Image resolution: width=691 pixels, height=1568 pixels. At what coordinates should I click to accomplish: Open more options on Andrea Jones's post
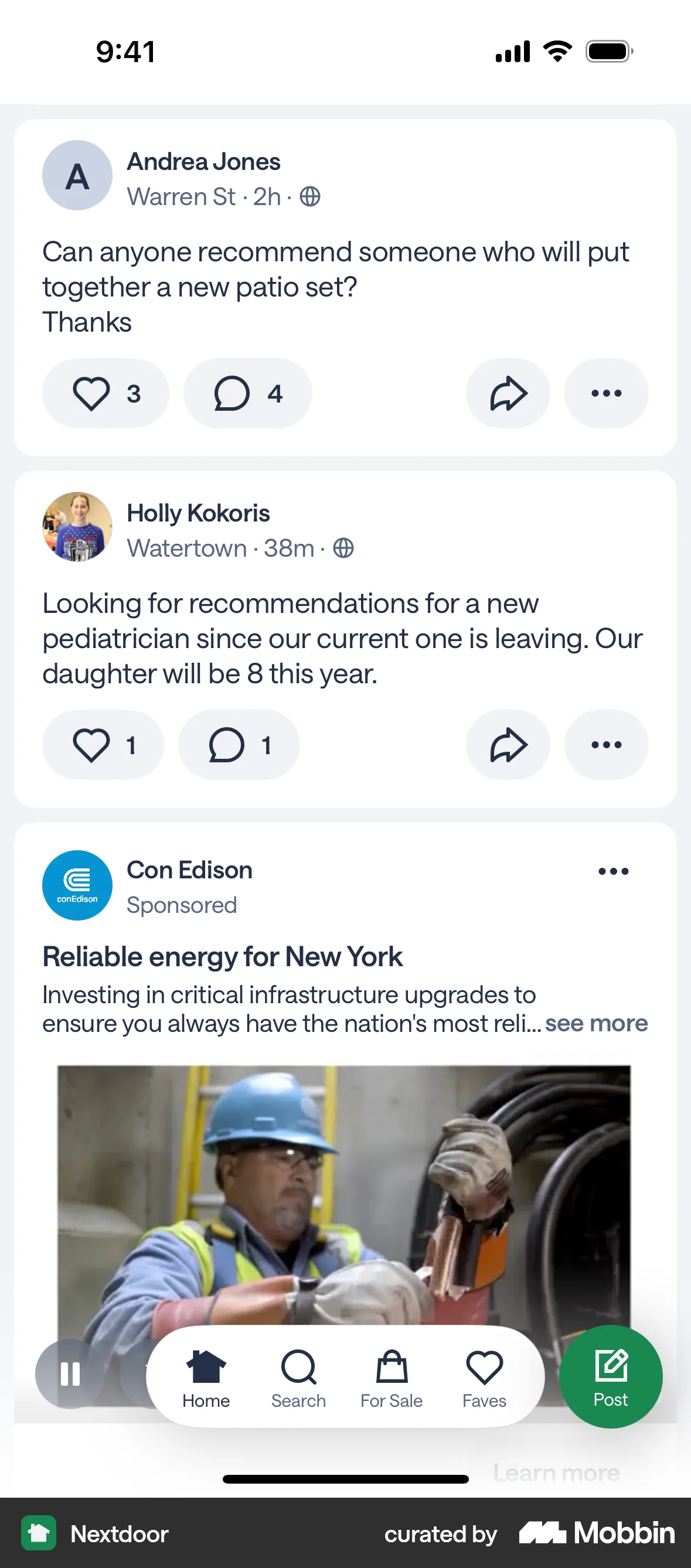point(606,393)
